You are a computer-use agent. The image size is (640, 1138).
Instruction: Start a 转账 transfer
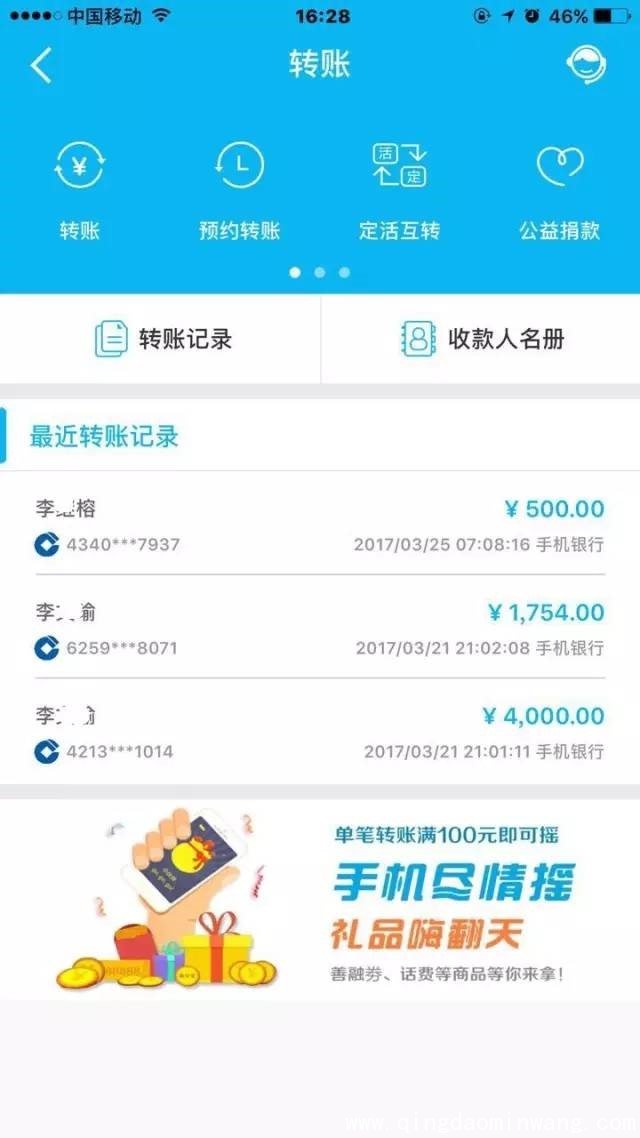tap(80, 190)
